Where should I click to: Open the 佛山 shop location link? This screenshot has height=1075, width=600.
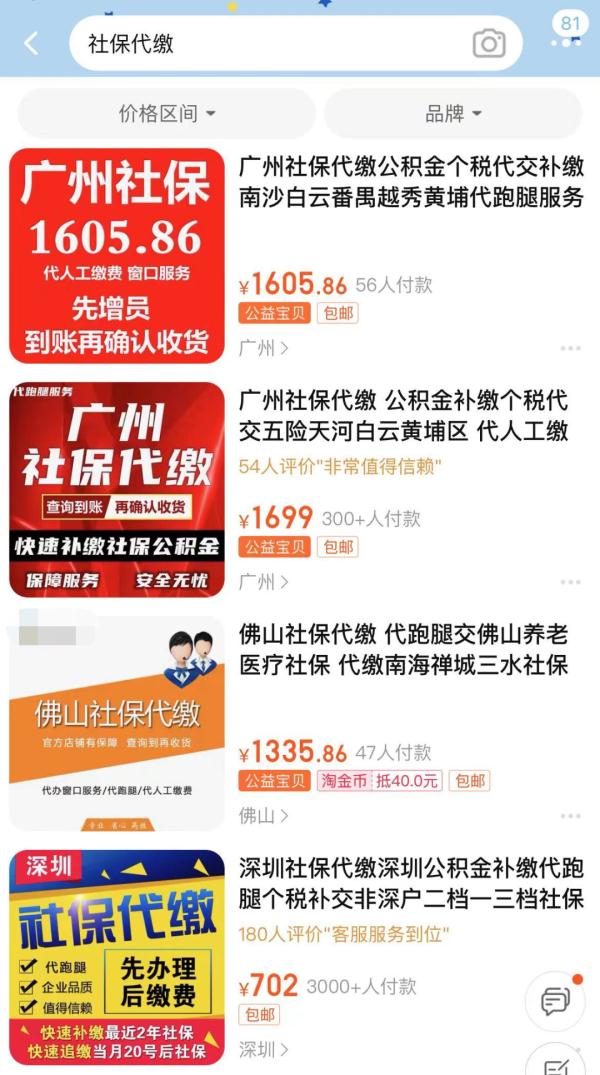264,816
